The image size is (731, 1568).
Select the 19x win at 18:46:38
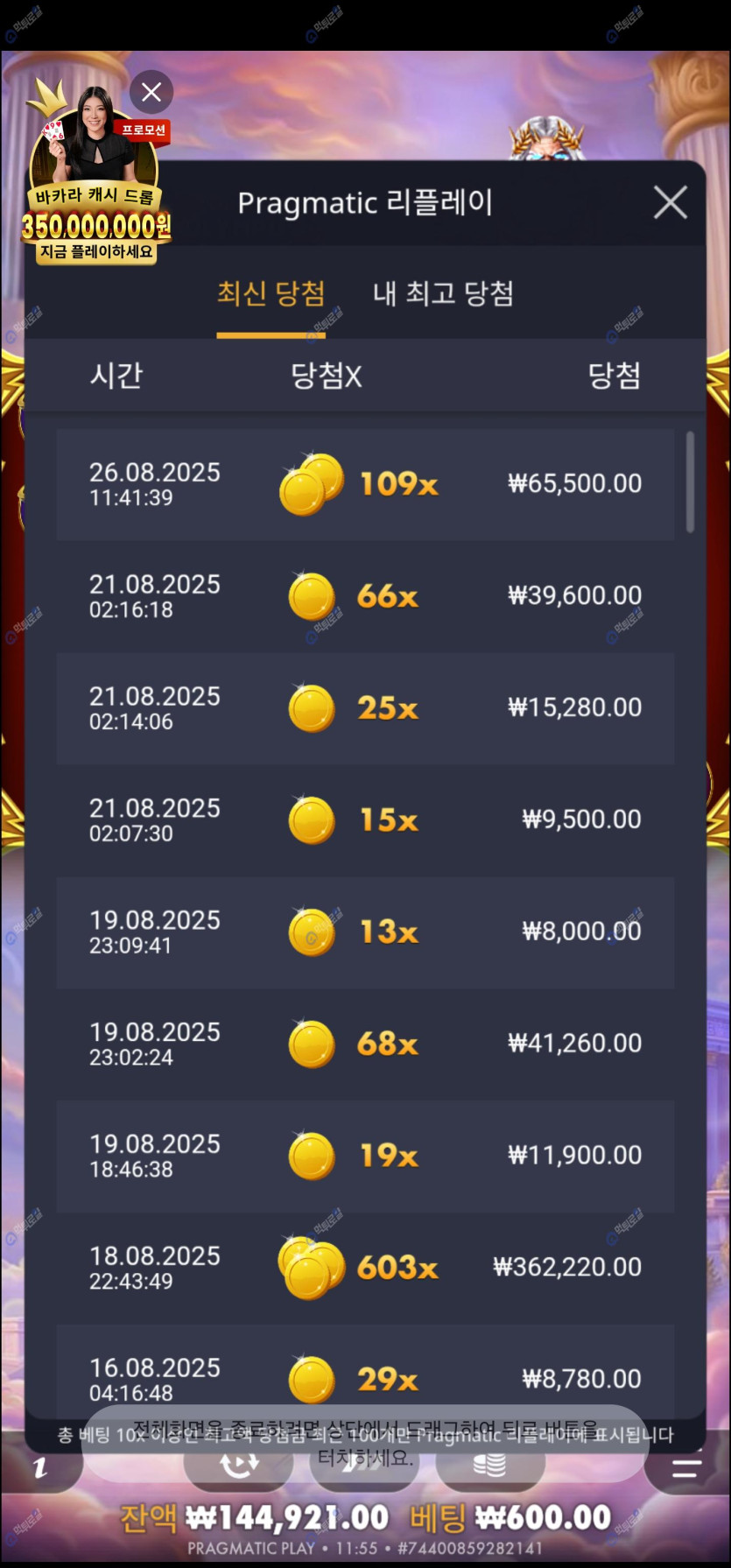pyautogui.click(x=365, y=1156)
